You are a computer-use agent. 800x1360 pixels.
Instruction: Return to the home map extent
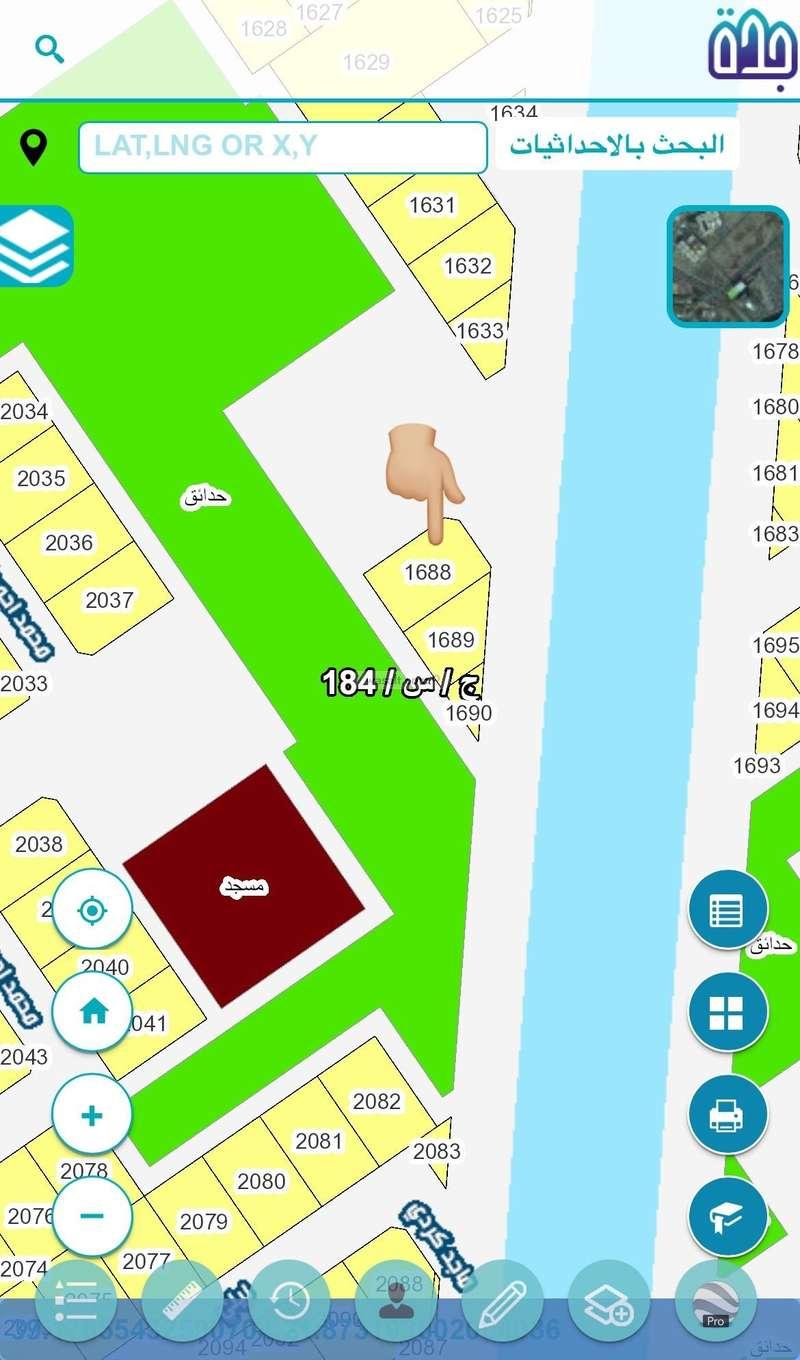(92, 1011)
